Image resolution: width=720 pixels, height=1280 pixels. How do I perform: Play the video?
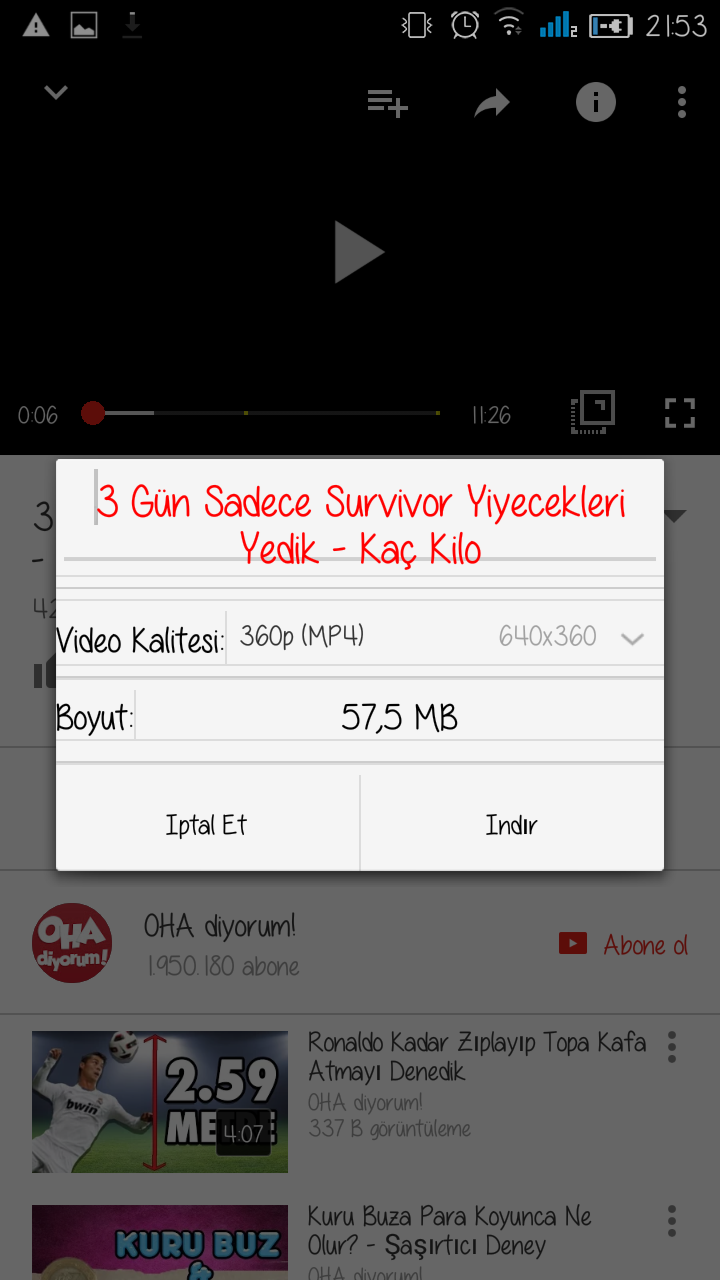358,253
